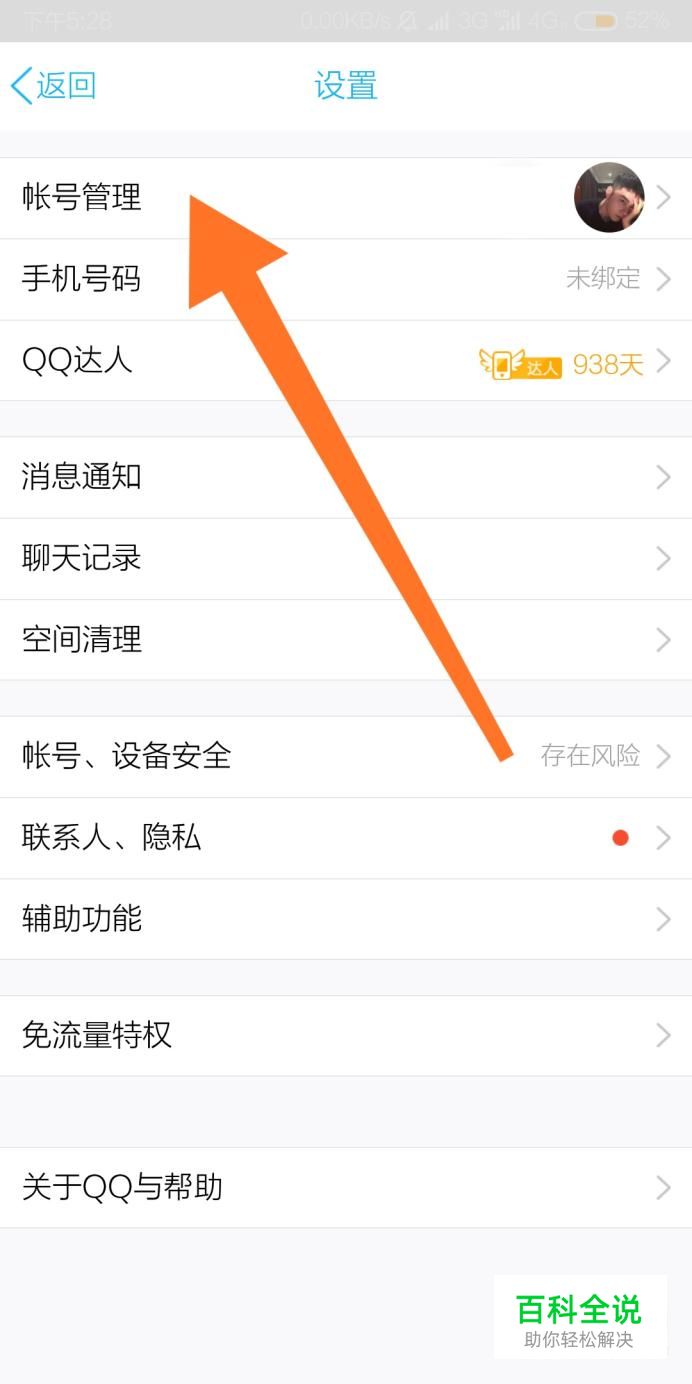Open the QQ达人 row
The width and height of the screenshot is (692, 1384).
tap(78, 360)
